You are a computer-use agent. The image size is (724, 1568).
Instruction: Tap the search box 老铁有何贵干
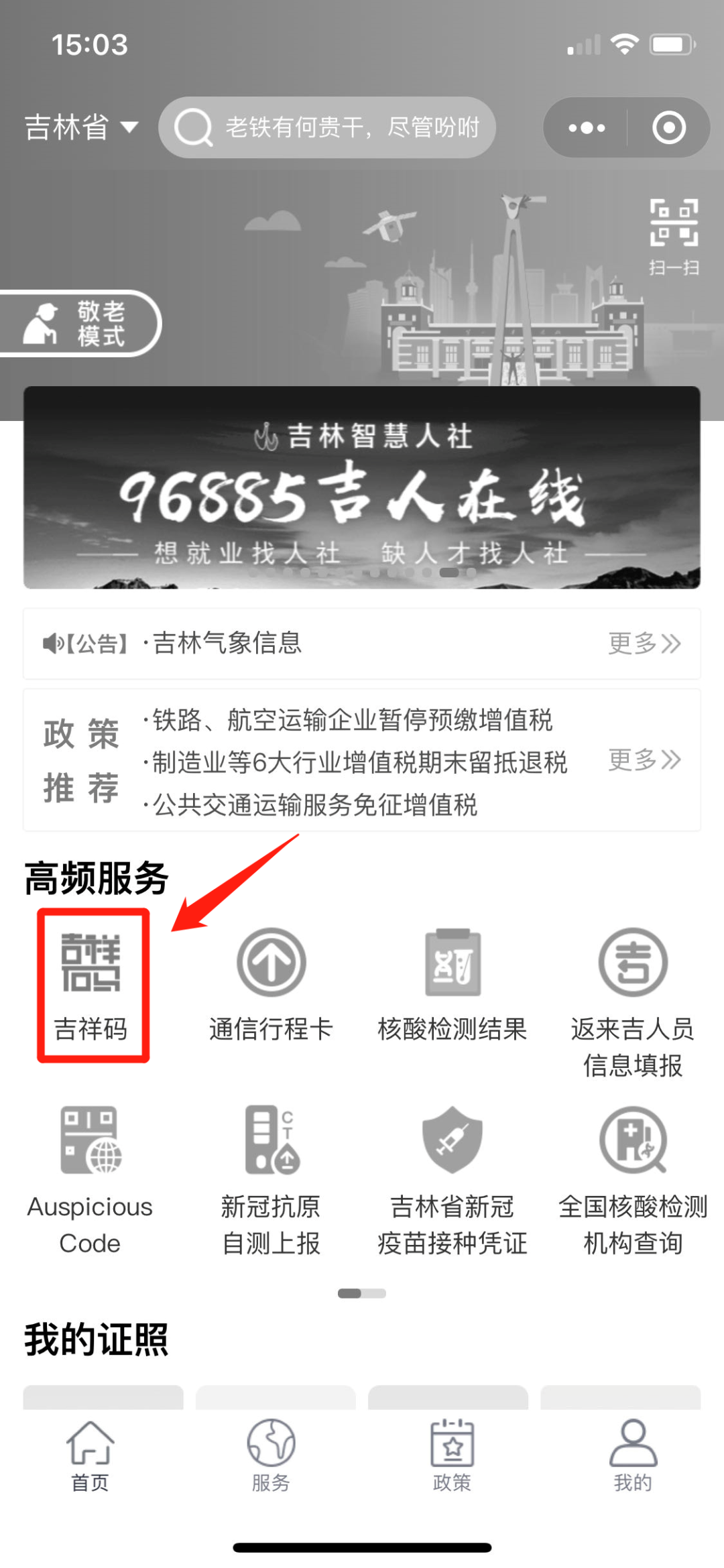[x=327, y=127]
